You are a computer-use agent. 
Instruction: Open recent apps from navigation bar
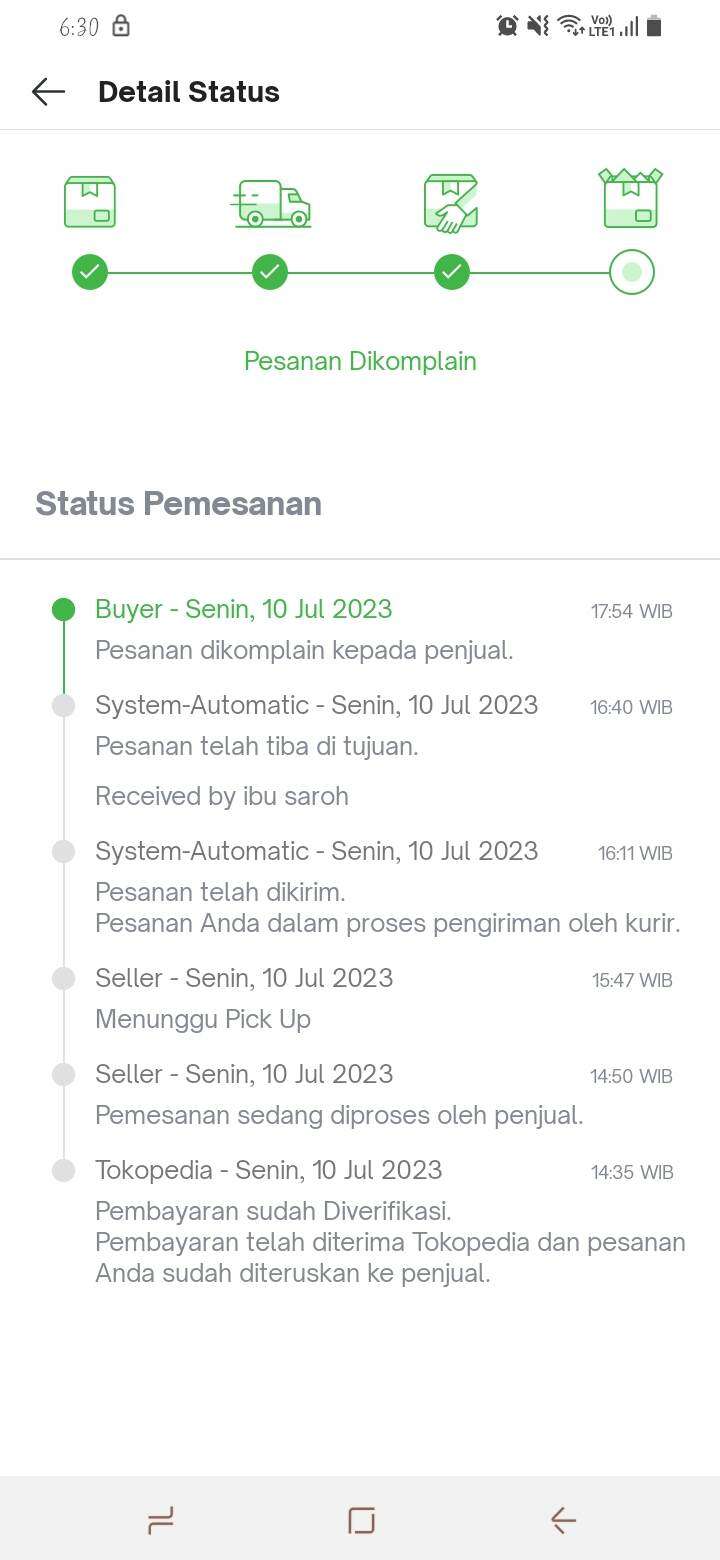[160, 1521]
